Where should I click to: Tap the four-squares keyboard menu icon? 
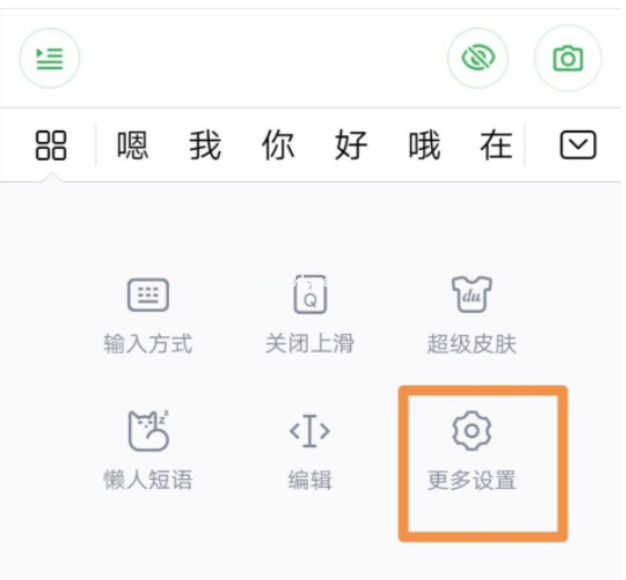point(51,146)
